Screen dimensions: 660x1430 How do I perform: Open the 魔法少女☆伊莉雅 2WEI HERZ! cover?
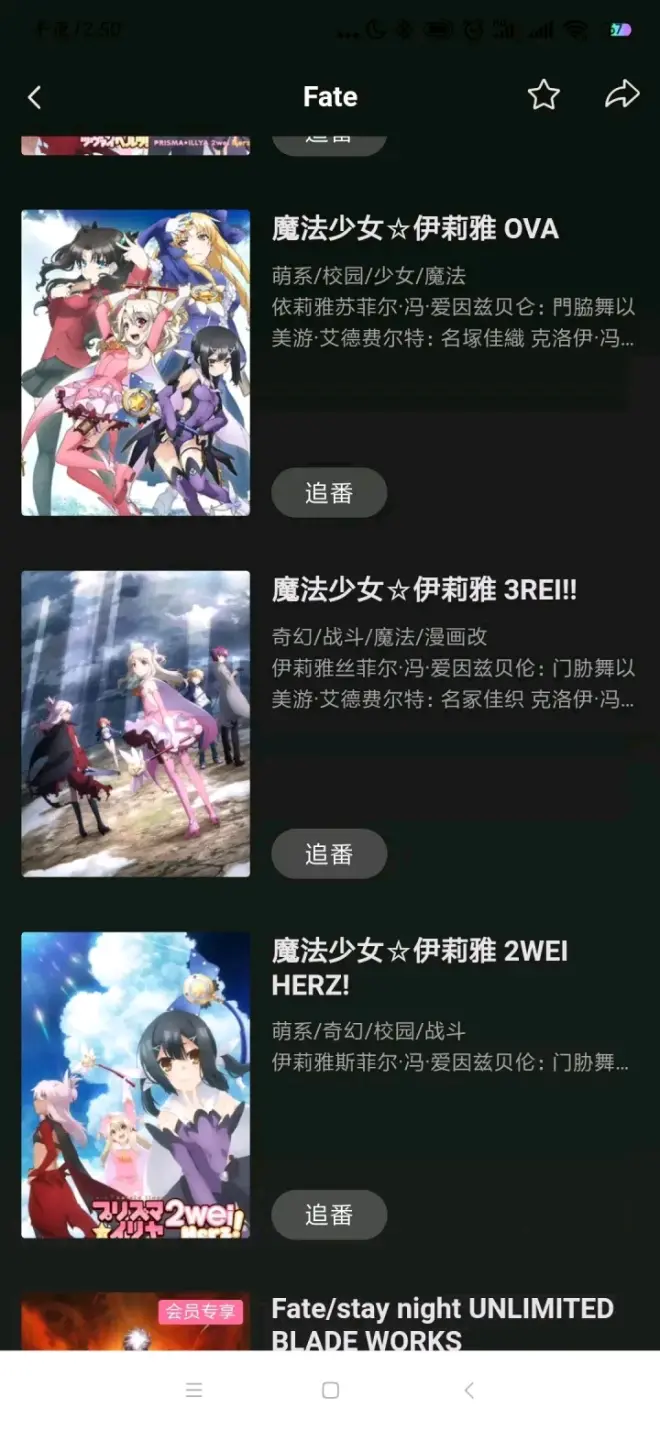[x=136, y=1085]
